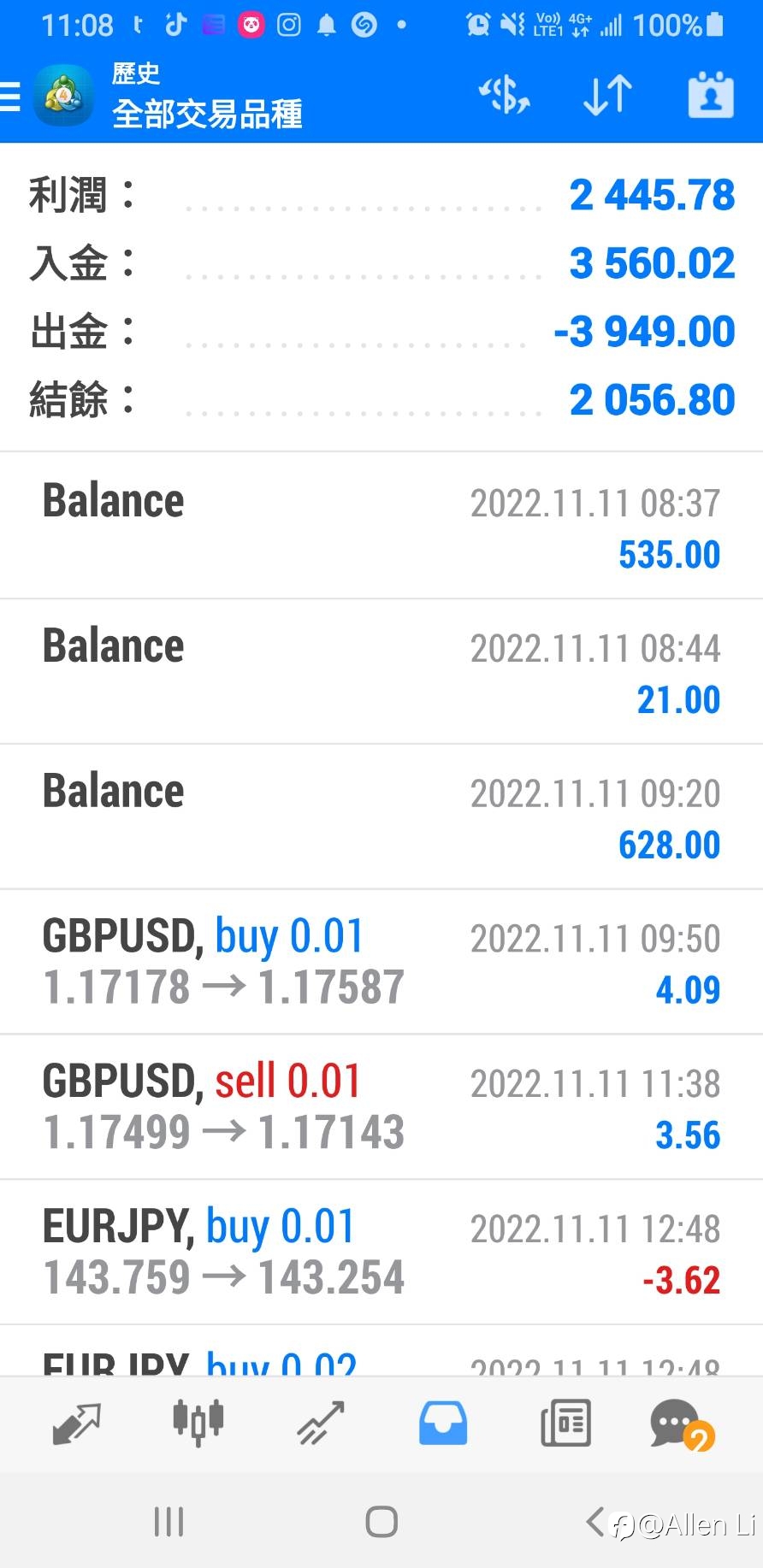Open the date range calendar filter
This screenshot has width=763, height=1568.
click(711, 94)
